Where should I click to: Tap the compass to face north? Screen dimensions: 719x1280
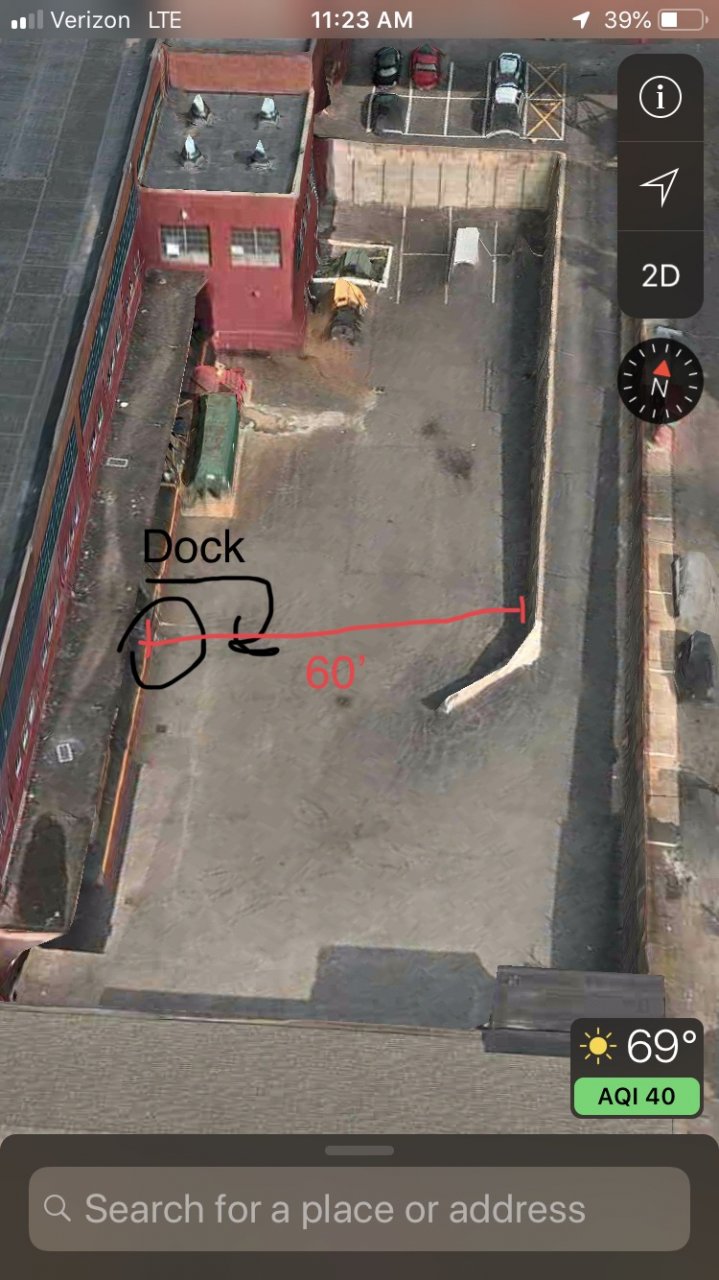[x=660, y=381]
